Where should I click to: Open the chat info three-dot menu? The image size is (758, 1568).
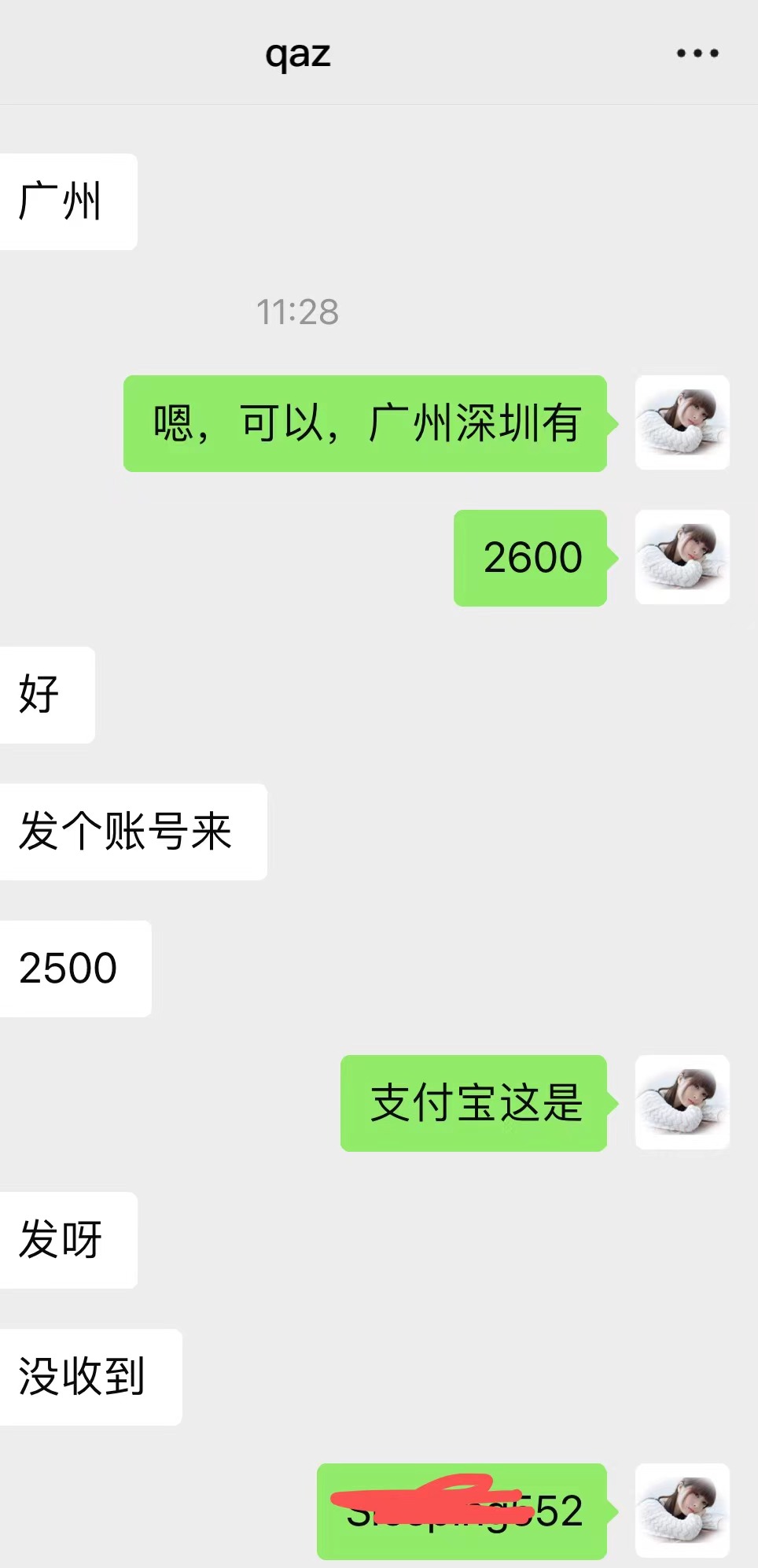tap(697, 53)
